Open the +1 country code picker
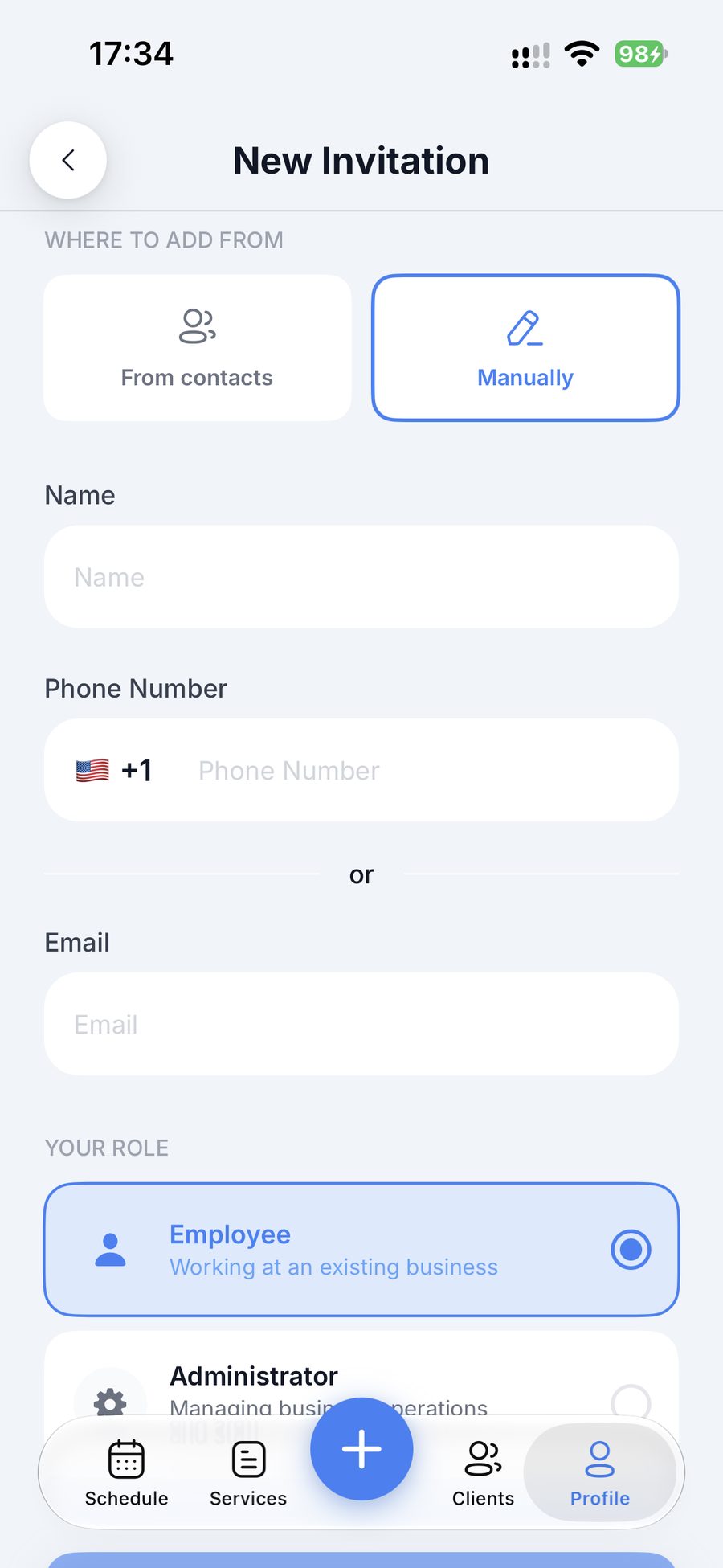Viewport: 723px width, 1568px height. coord(114,770)
